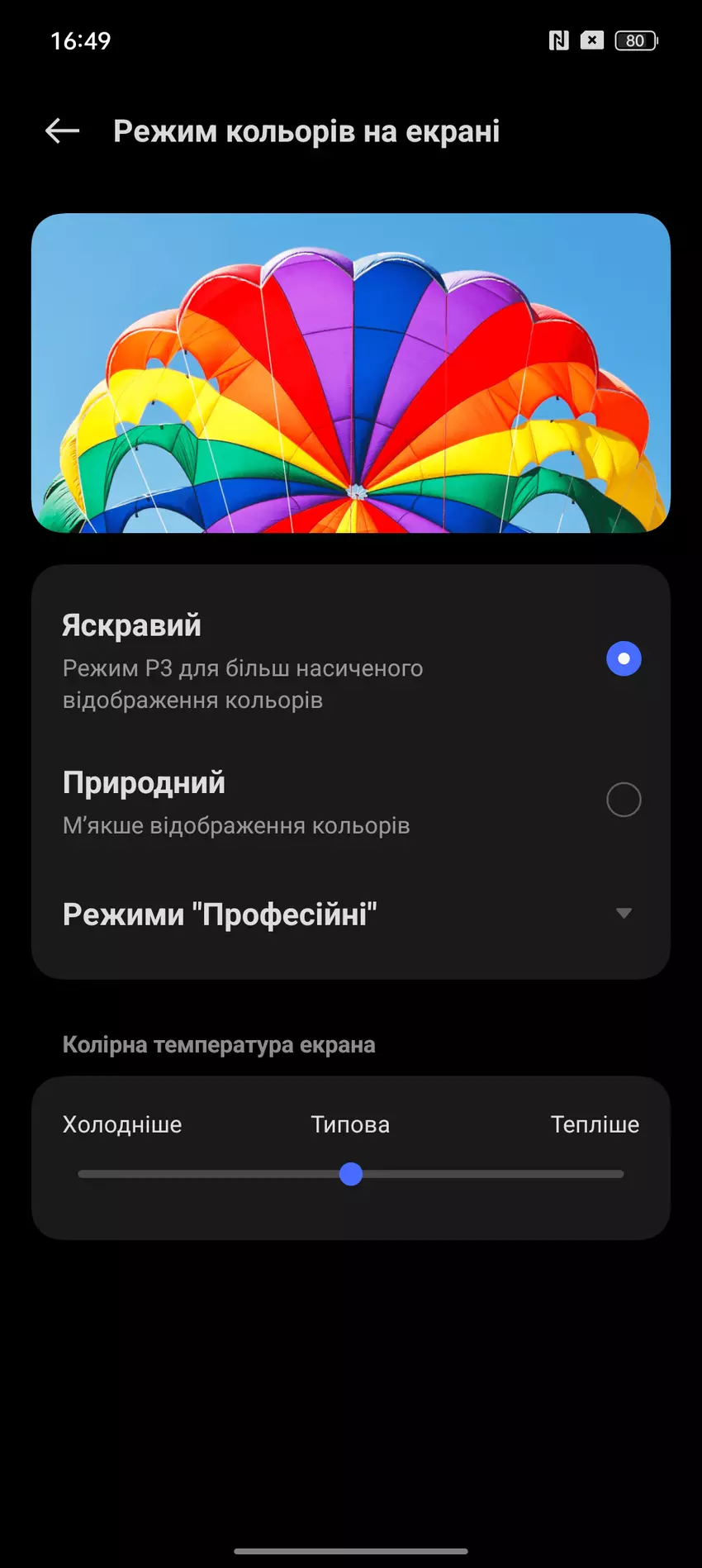
Task: Tap the color temperature slider handle
Action: [x=351, y=1174]
